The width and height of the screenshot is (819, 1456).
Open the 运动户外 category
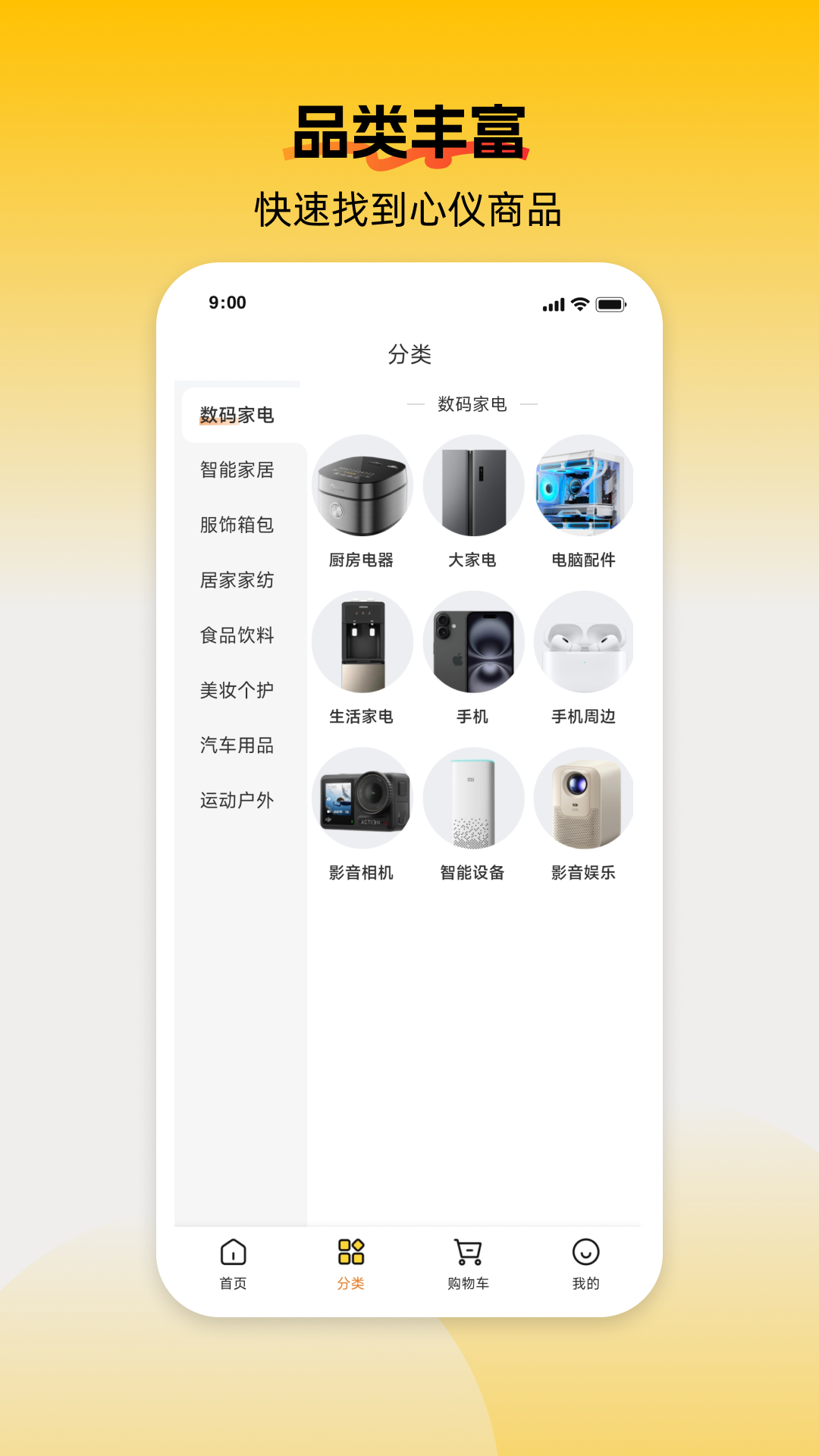(238, 801)
